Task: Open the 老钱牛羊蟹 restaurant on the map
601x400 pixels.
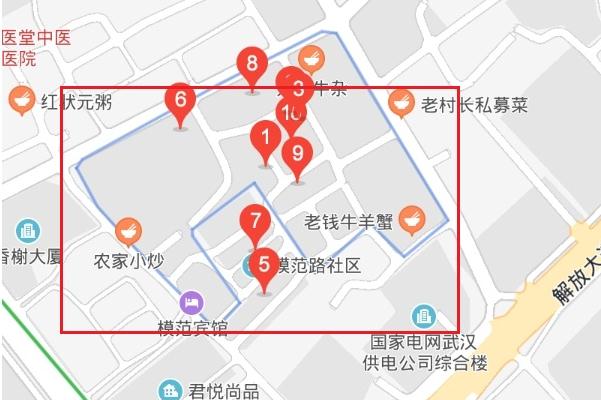Action: (x=411, y=217)
